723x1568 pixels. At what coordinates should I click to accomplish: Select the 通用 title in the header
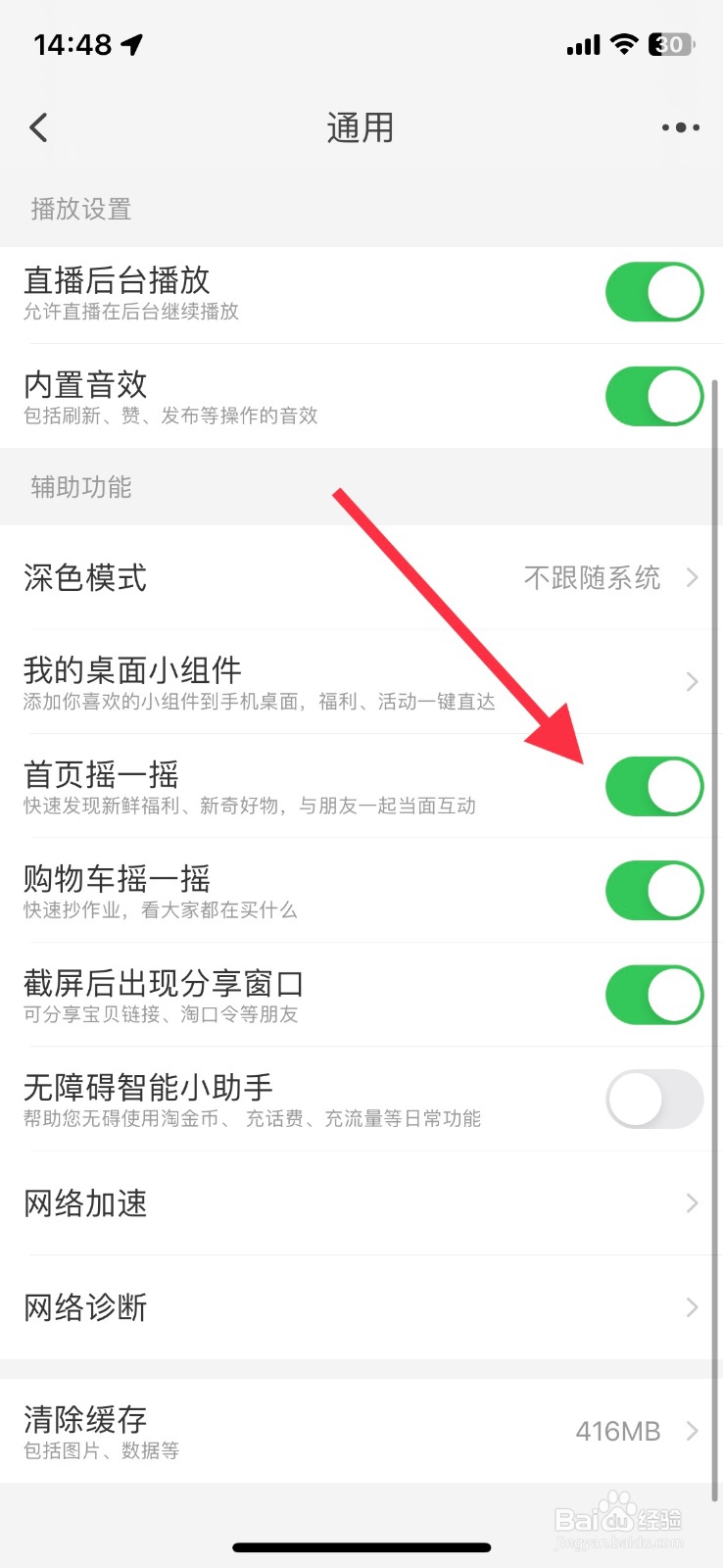coord(361,127)
